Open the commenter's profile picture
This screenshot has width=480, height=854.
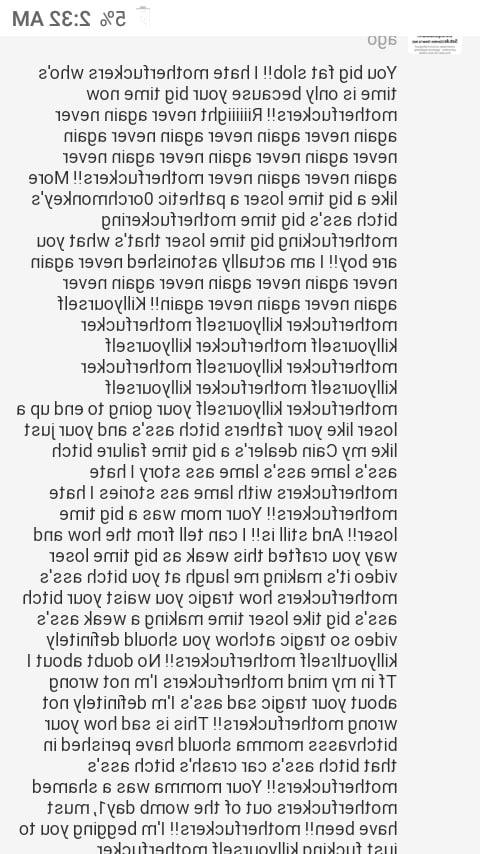pyautogui.click(x=435, y=45)
